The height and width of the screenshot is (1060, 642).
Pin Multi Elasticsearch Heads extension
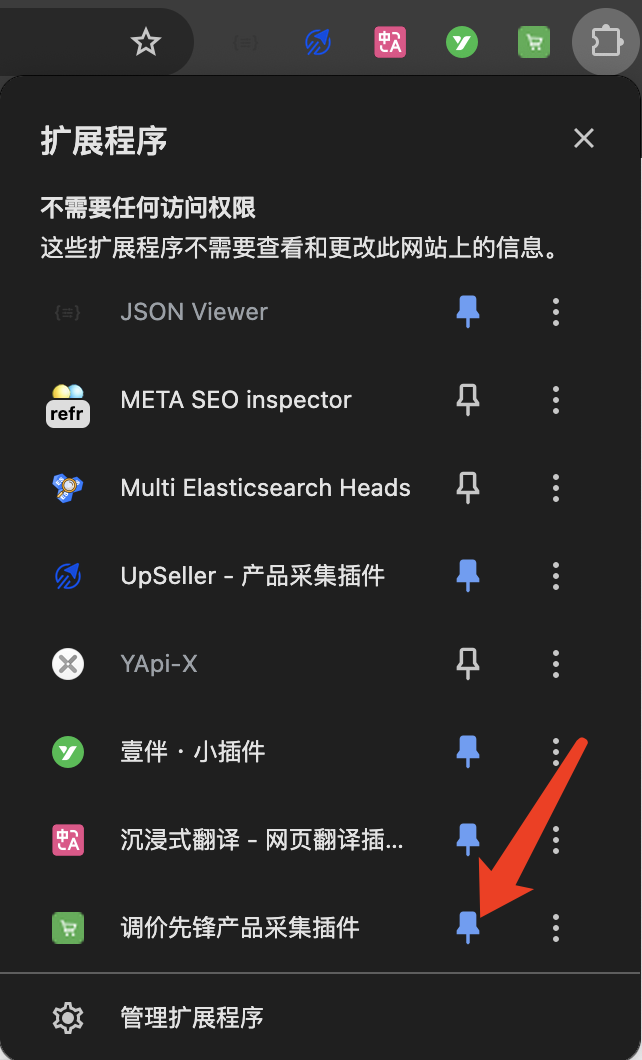click(467, 488)
